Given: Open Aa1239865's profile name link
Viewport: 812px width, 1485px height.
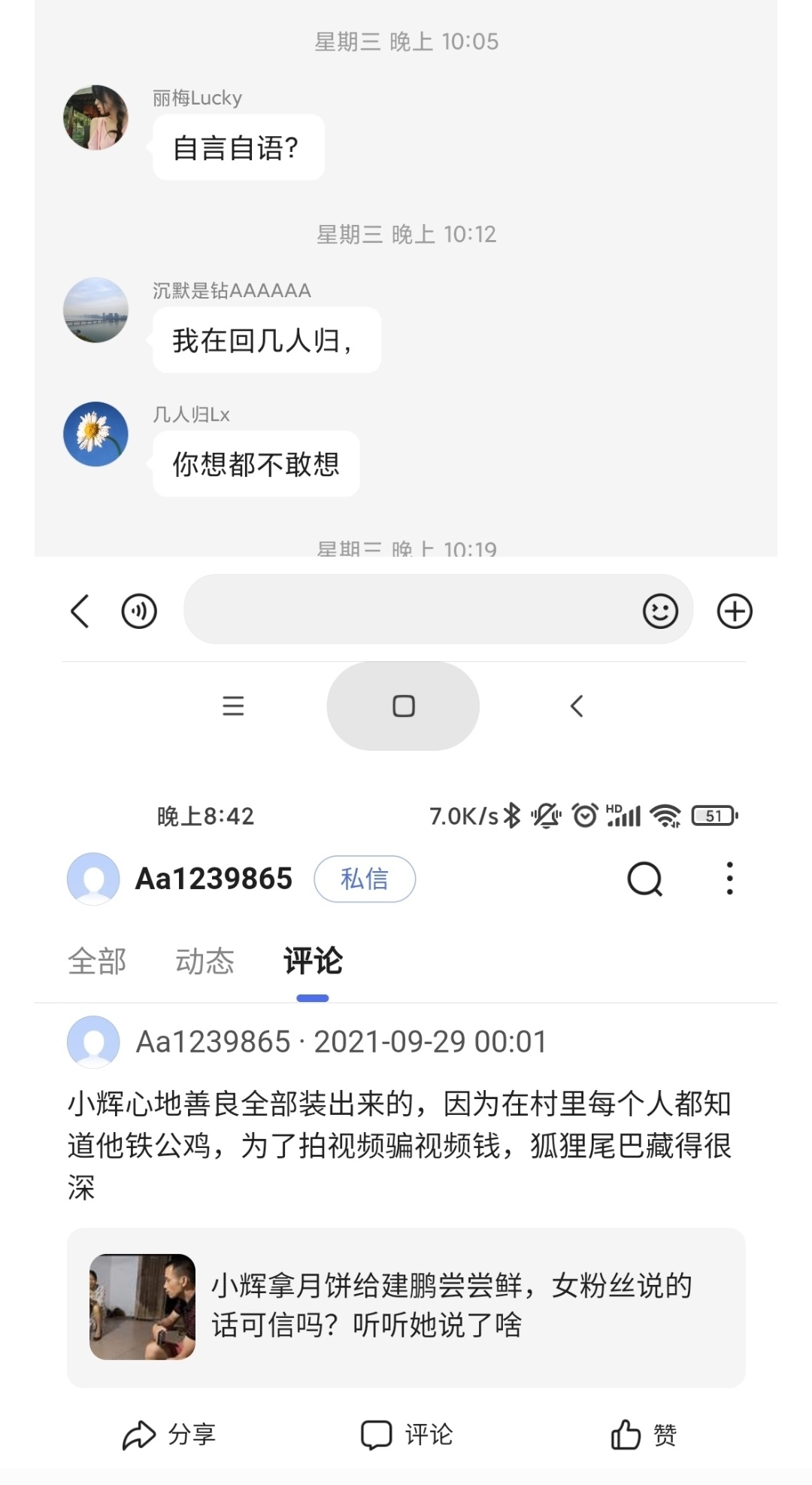Looking at the screenshot, I should click(x=213, y=878).
